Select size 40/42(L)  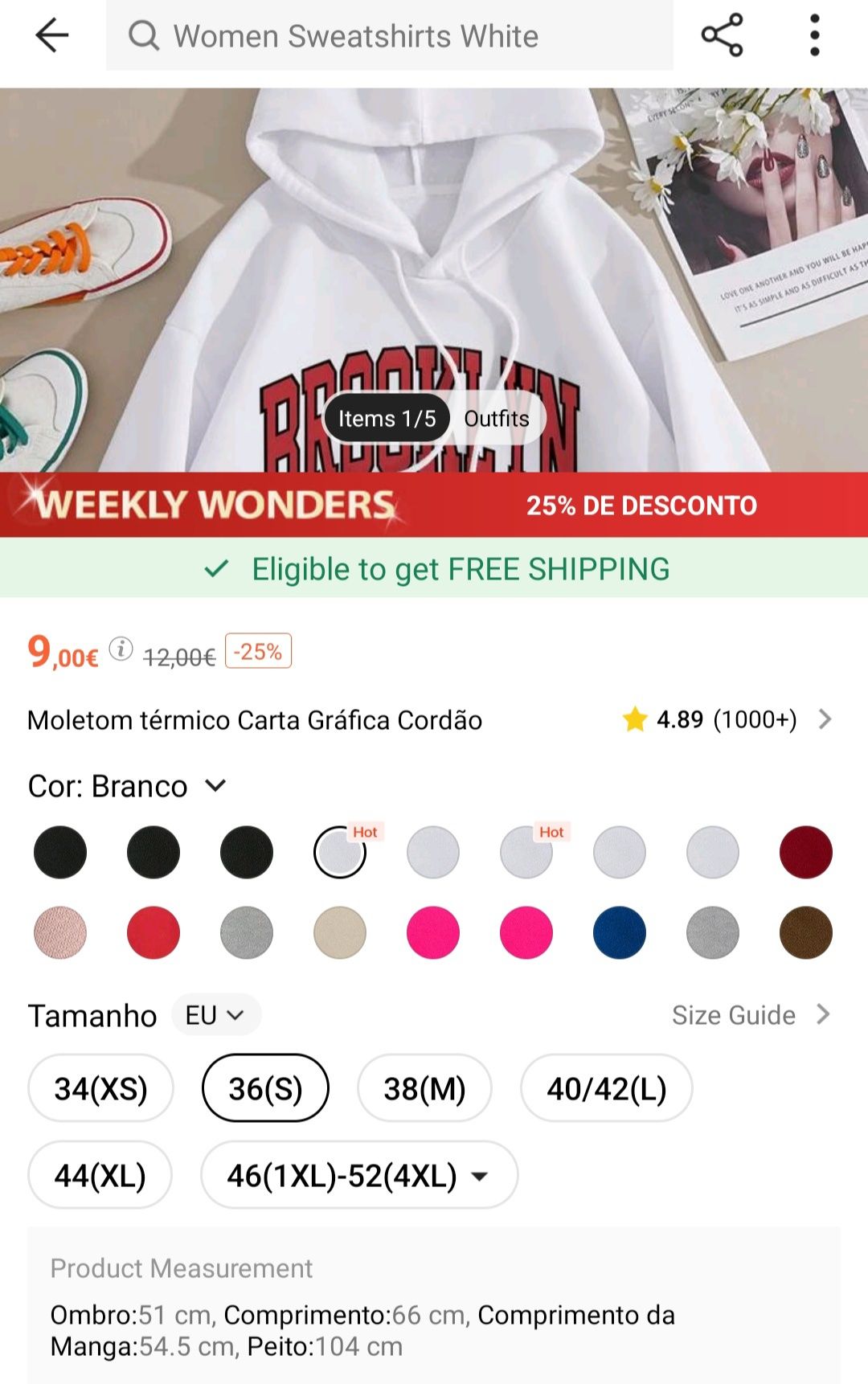click(607, 1088)
